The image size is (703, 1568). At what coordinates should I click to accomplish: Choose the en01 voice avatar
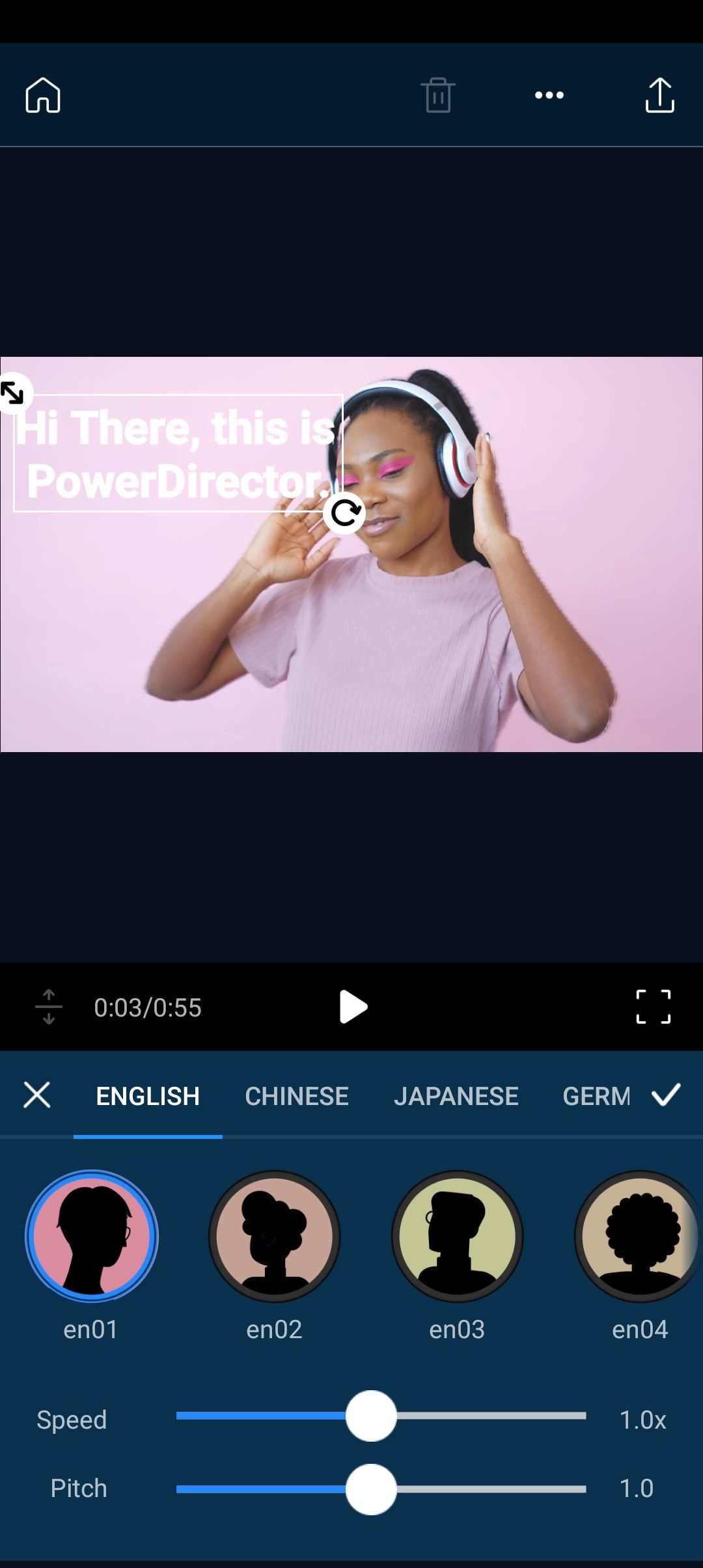tap(92, 1236)
